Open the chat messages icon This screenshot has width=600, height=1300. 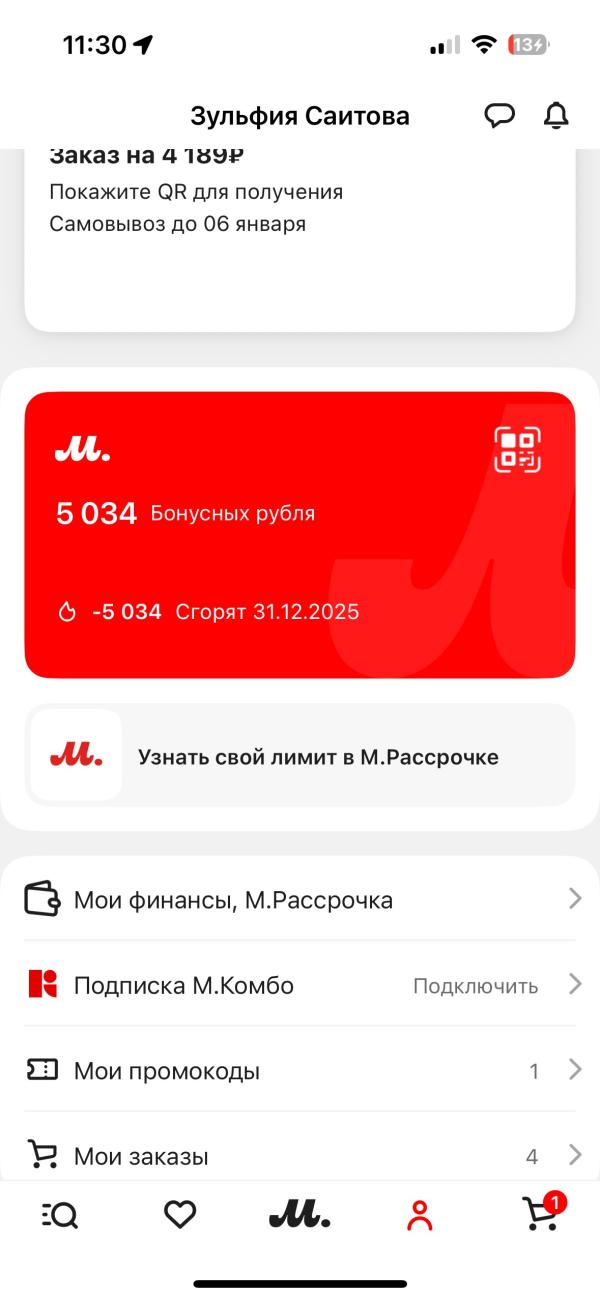point(499,116)
